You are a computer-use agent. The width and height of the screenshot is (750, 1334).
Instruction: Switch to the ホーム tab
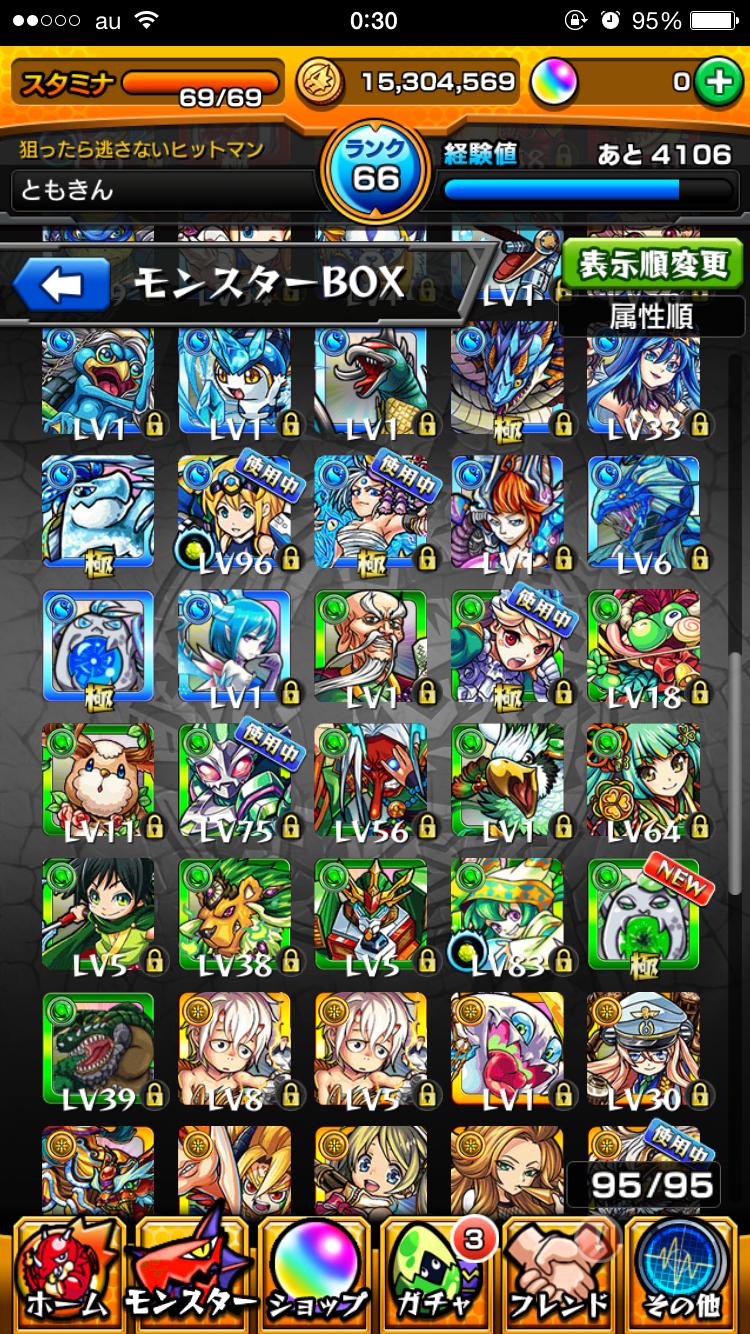[x=62, y=1272]
